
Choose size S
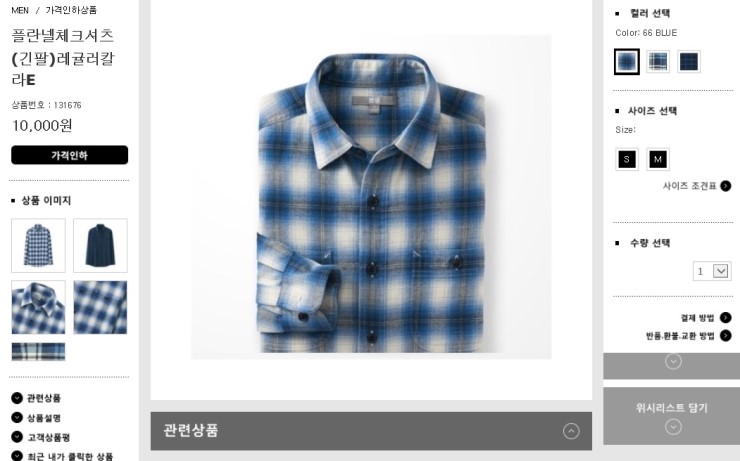(x=627, y=159)
